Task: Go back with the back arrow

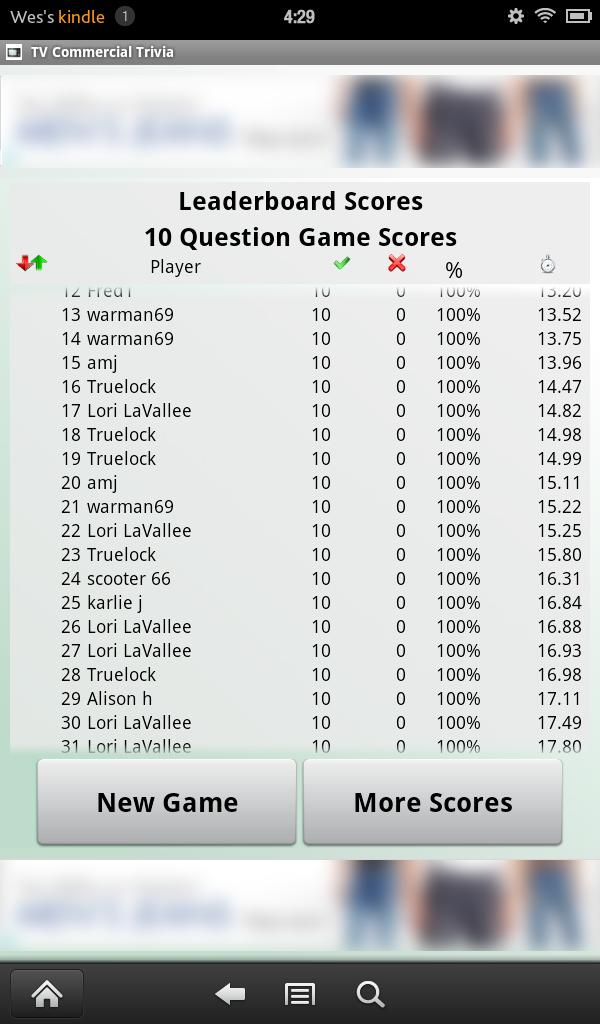Action: click(x=230, y=994)
